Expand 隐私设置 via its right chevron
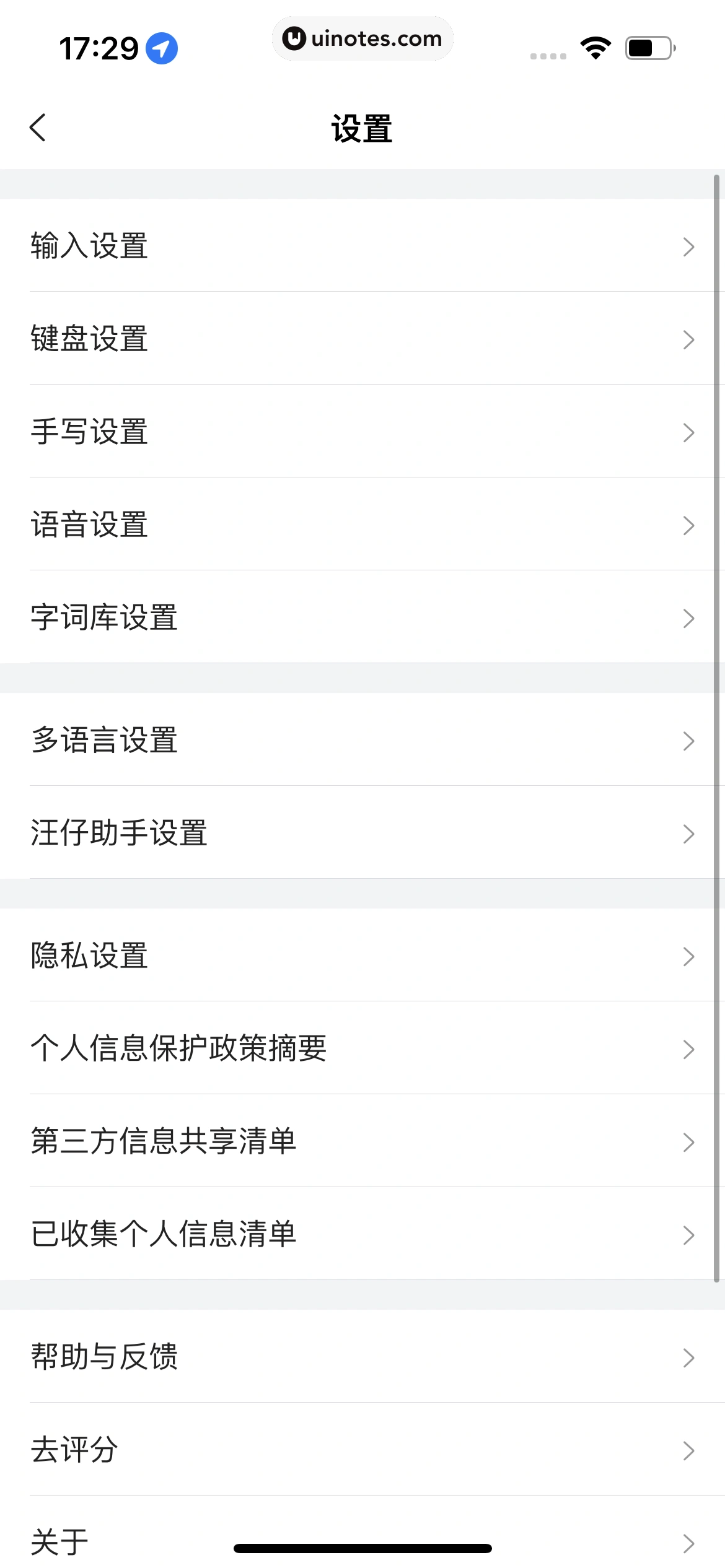Image resolution: width=725 pixels, height=1568 pixels. [688, 956]
